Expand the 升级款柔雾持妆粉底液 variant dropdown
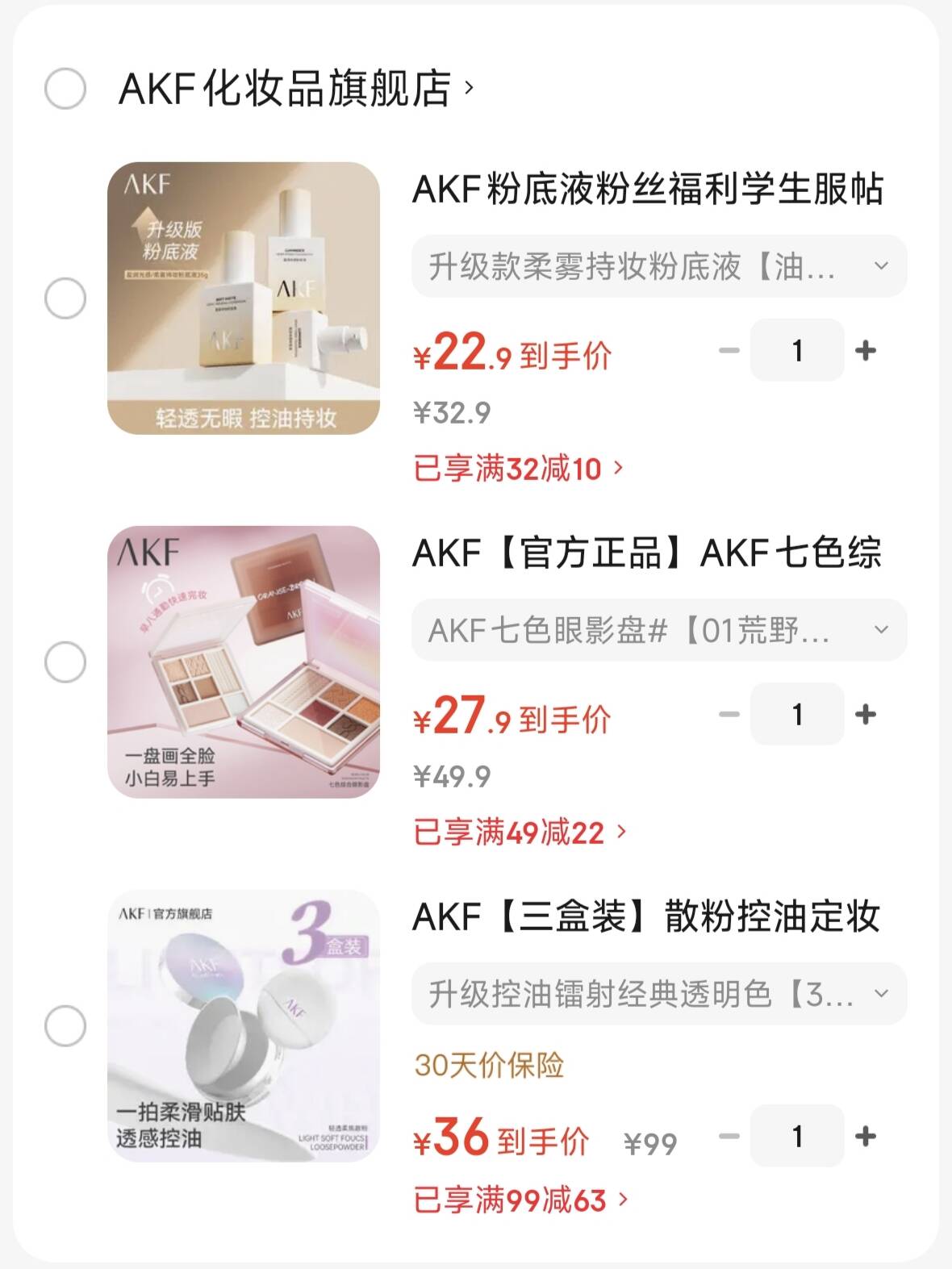Image resolution: width=952 pixels, height=1269 pixels. coord(659,265)
